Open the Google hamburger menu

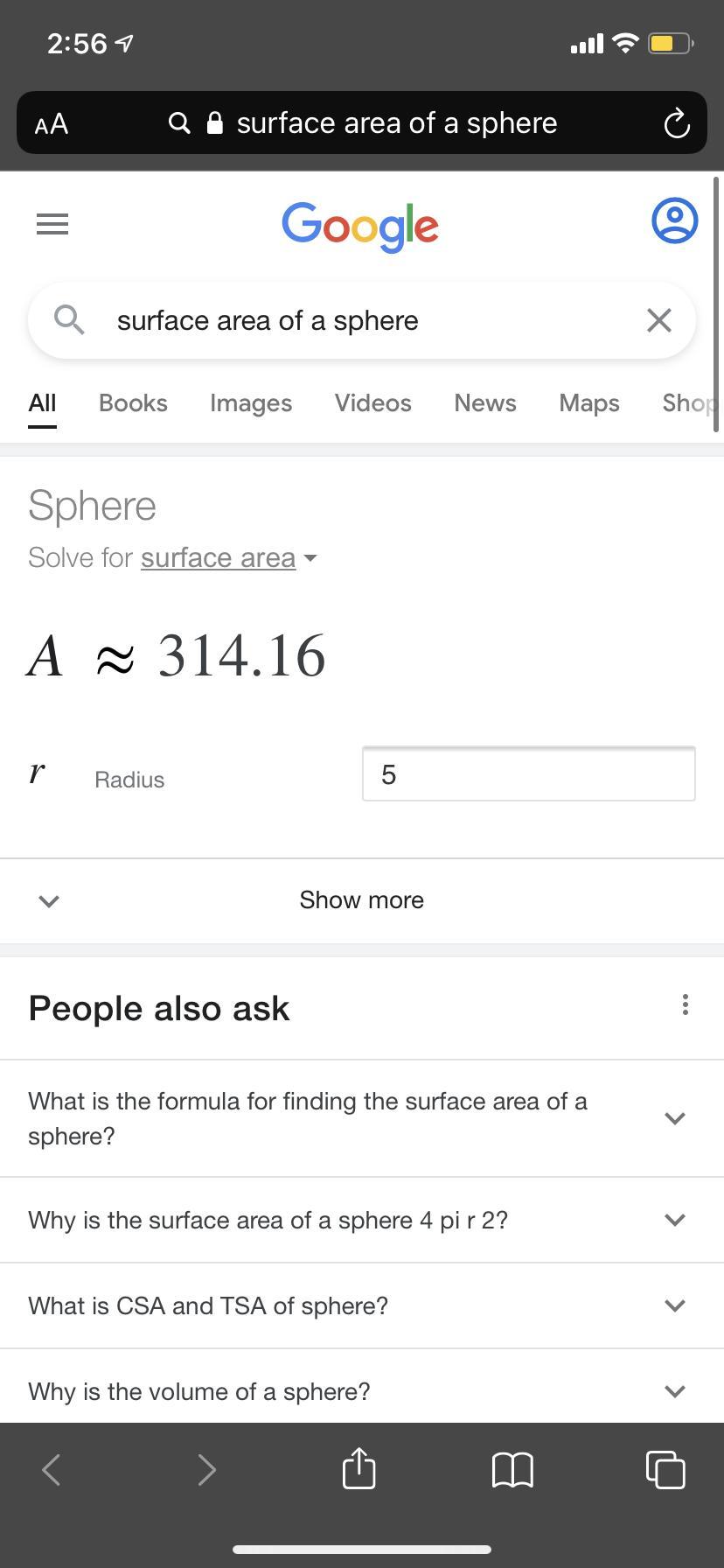pyautogui.click(x=52, y=224)
